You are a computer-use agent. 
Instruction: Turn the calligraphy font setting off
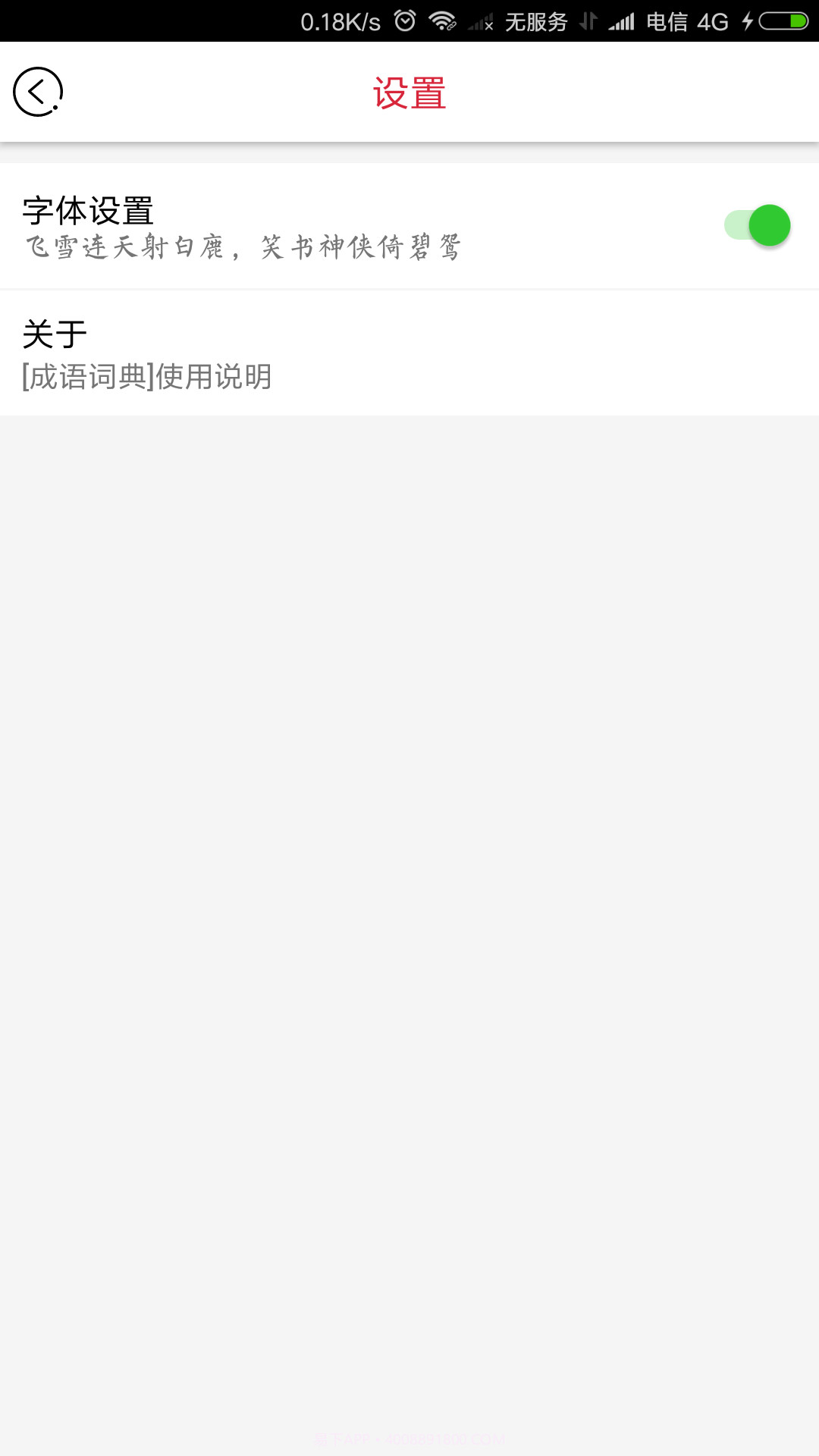pyautogui.click(x=757, y=224)
